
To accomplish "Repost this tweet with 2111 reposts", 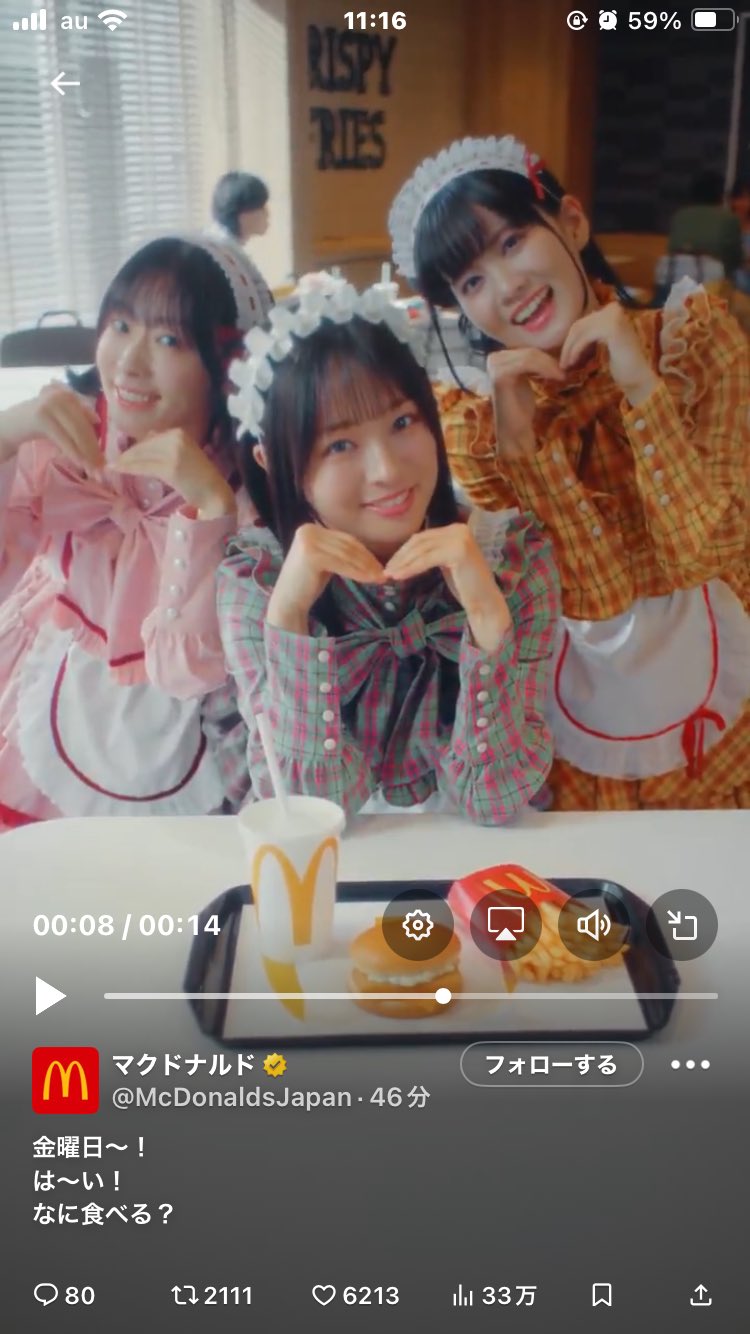I will pyautogui.click(x=212, y=1296).
